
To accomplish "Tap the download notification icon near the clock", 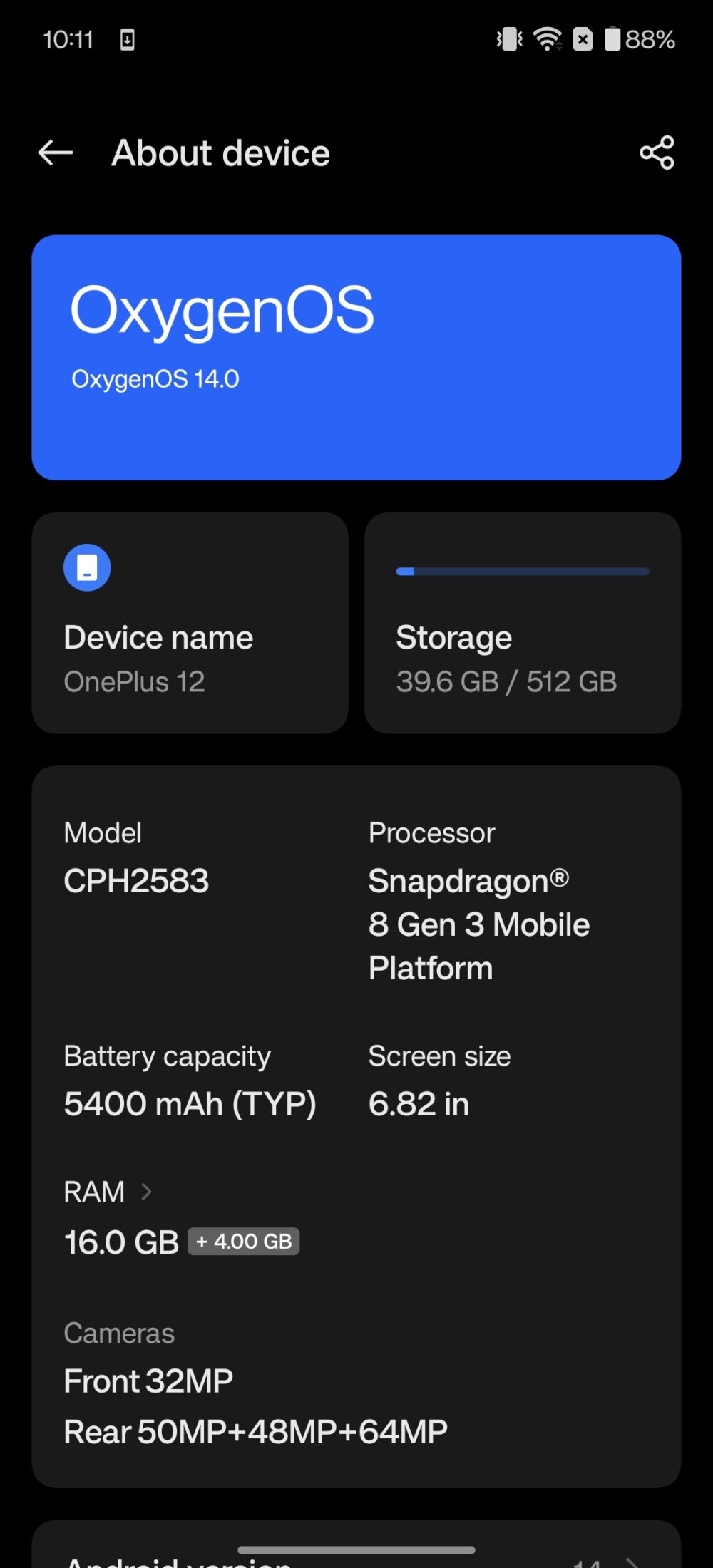I will click(127, 39).
